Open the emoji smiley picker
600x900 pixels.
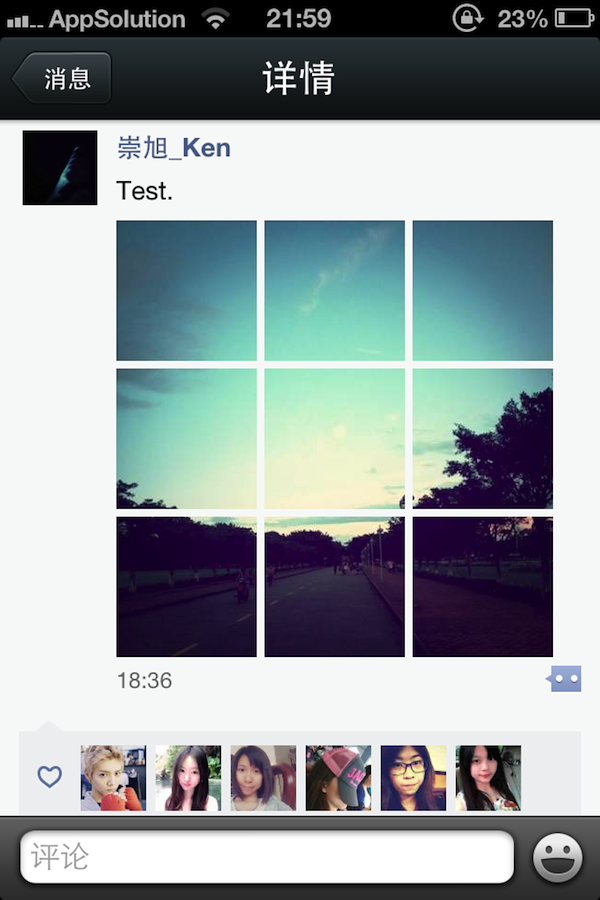[x=557, y=857]
